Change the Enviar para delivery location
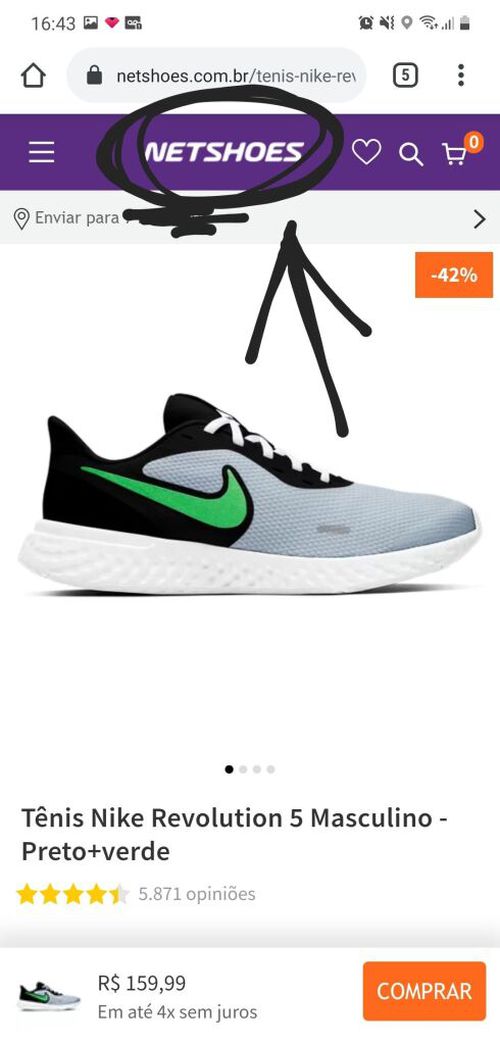Screen dimensions: 500x1045 (250, 218)
